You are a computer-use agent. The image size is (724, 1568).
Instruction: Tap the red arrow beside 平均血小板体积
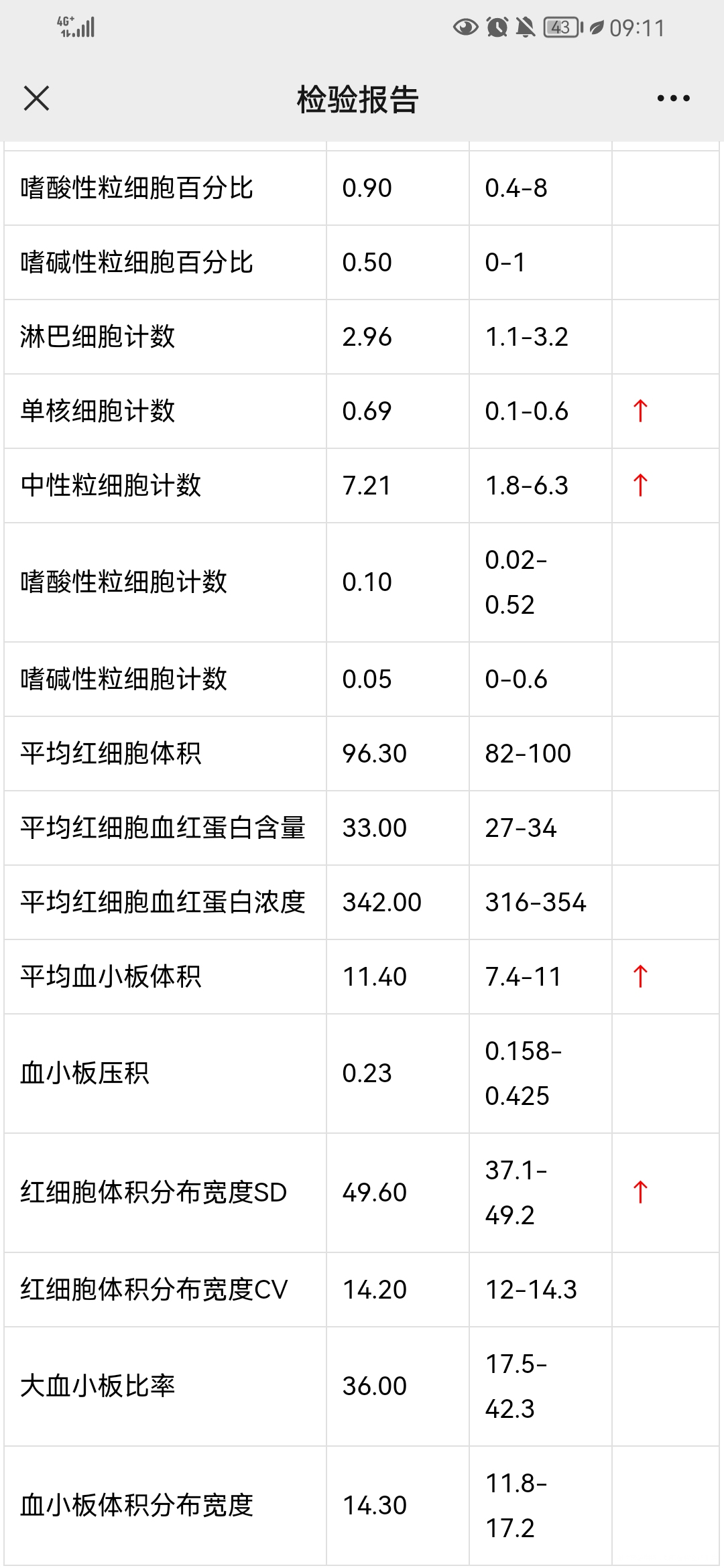click(x=640, y=976)
